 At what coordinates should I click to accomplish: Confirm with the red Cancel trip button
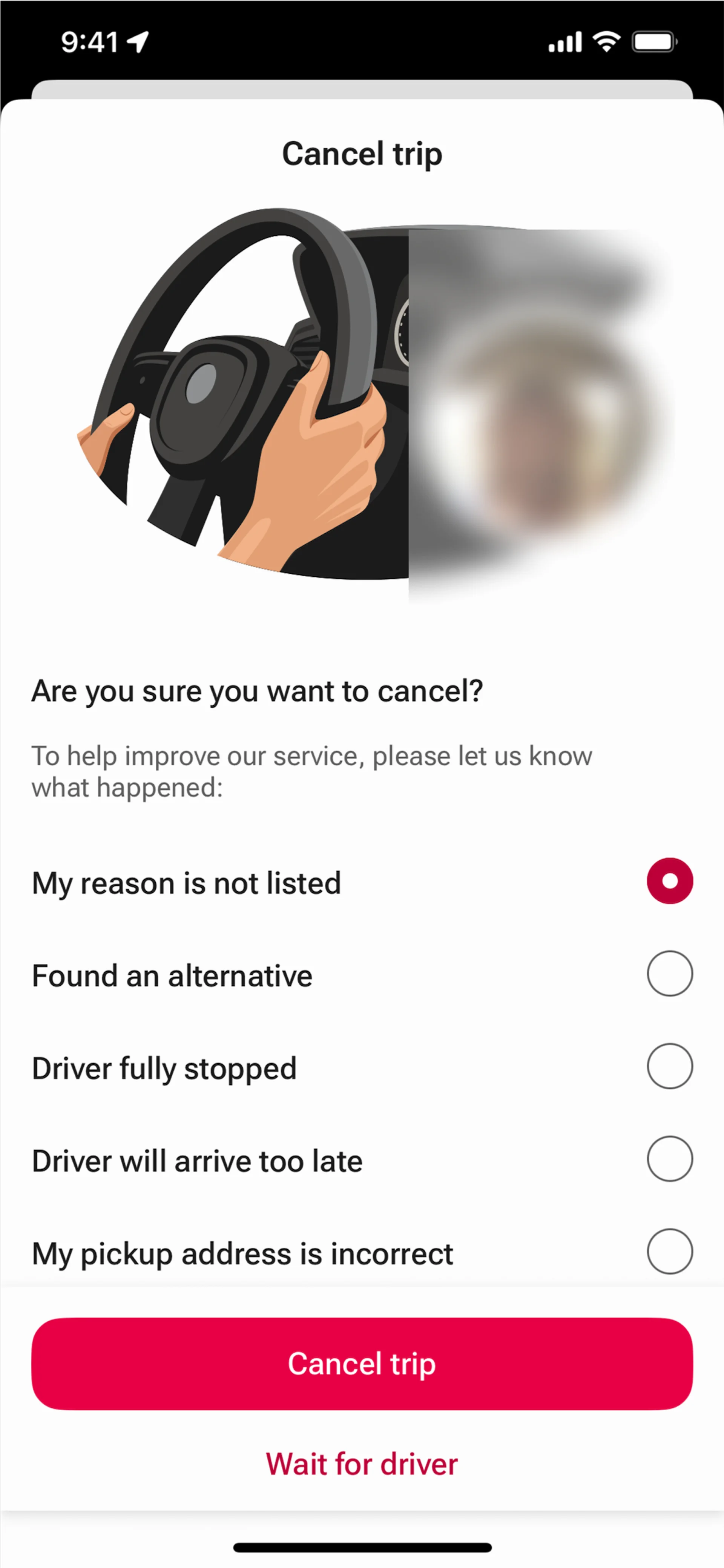362,1364
